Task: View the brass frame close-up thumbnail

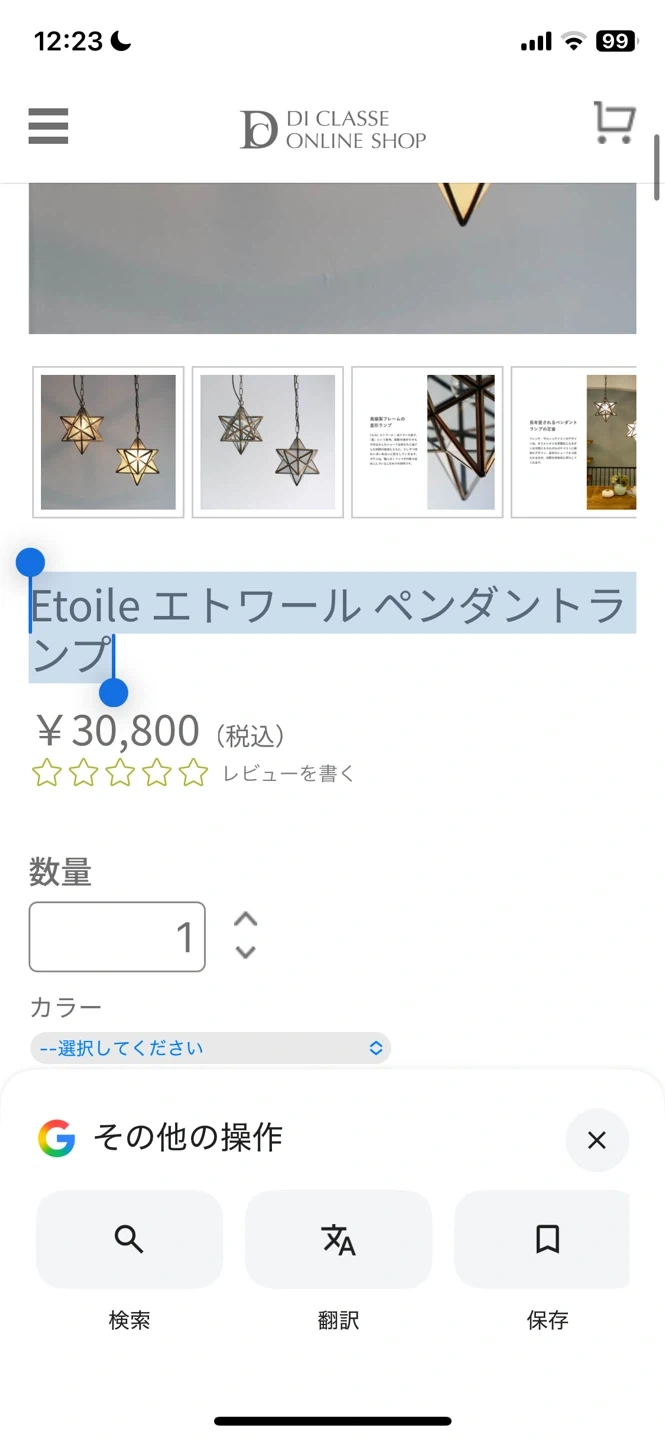Action: 427,442
